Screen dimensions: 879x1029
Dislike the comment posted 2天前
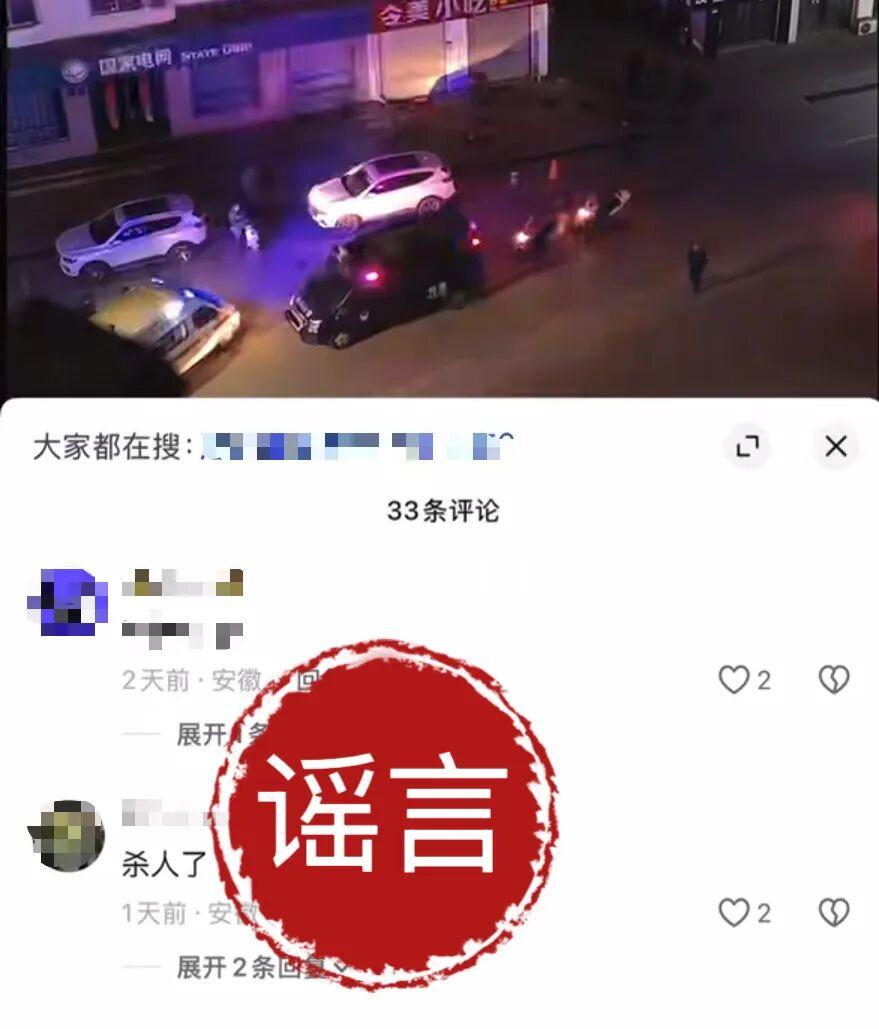[x=834, y=681]
